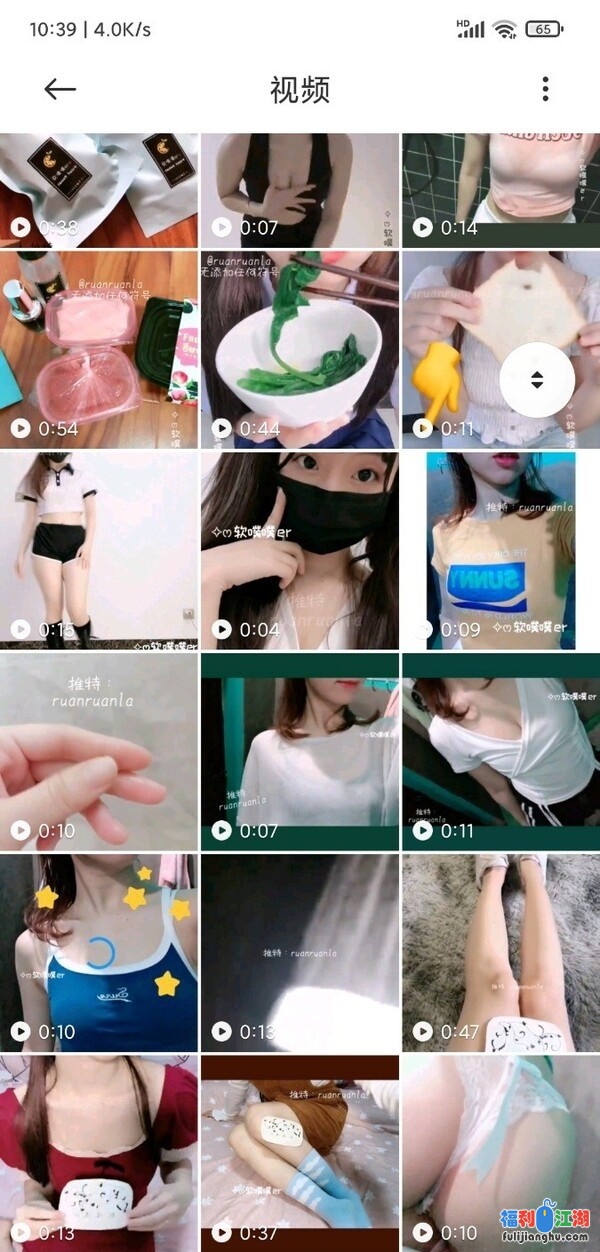Play the 0:47 video
600x1252 pixels.
tap(500, 950)
